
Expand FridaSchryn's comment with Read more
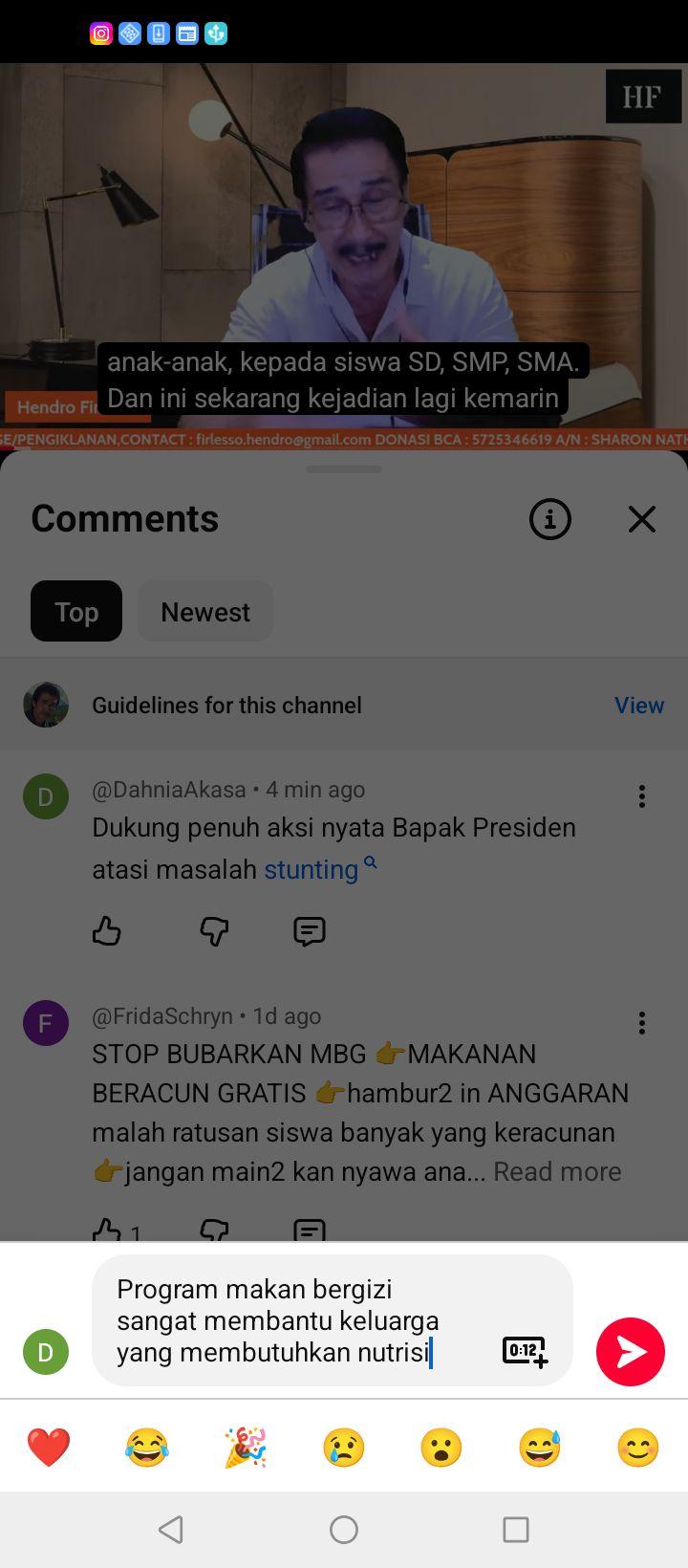pyautogui.click(x=557, y=1171)
